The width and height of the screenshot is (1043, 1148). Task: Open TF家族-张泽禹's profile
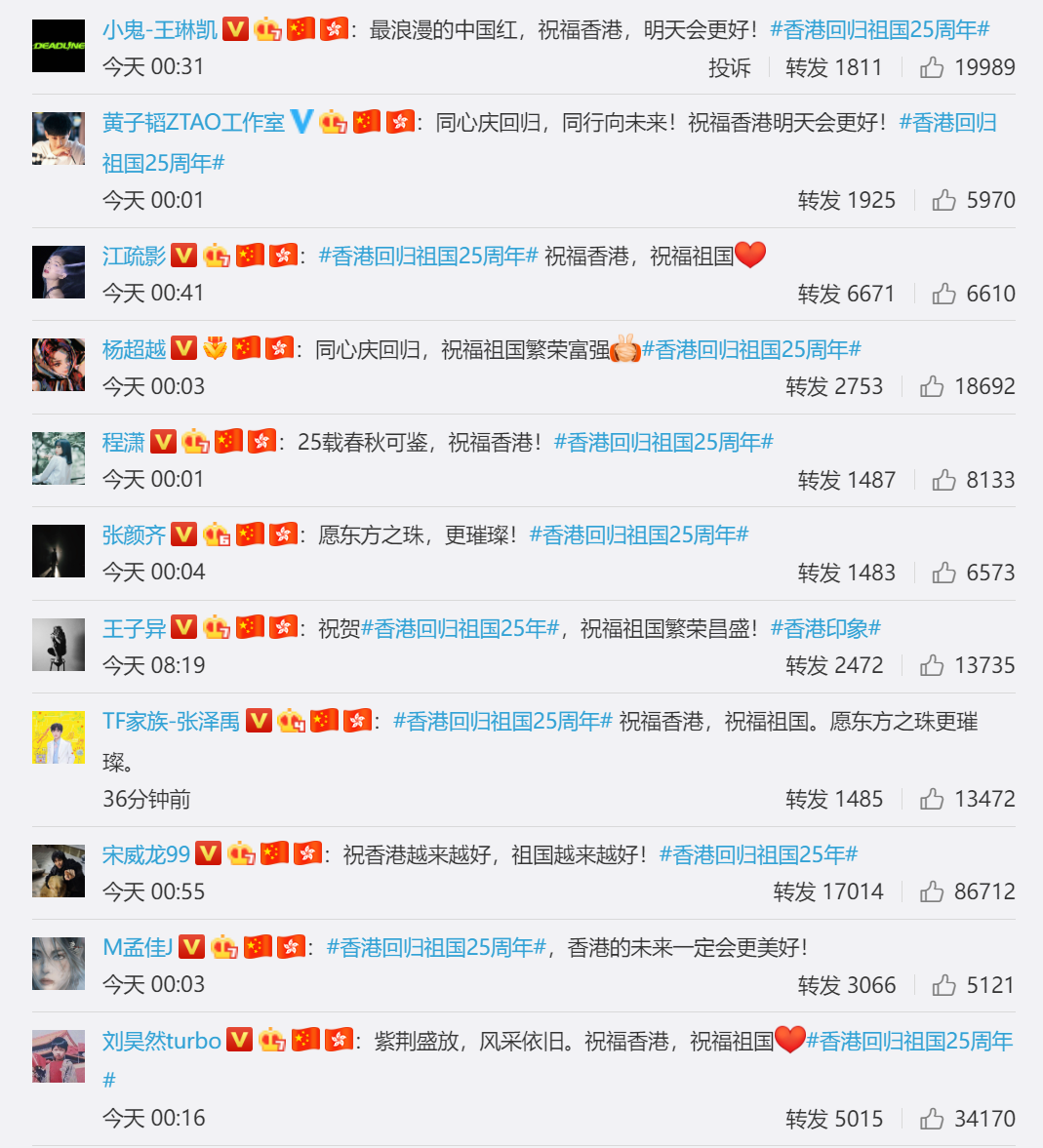point(171,722)
